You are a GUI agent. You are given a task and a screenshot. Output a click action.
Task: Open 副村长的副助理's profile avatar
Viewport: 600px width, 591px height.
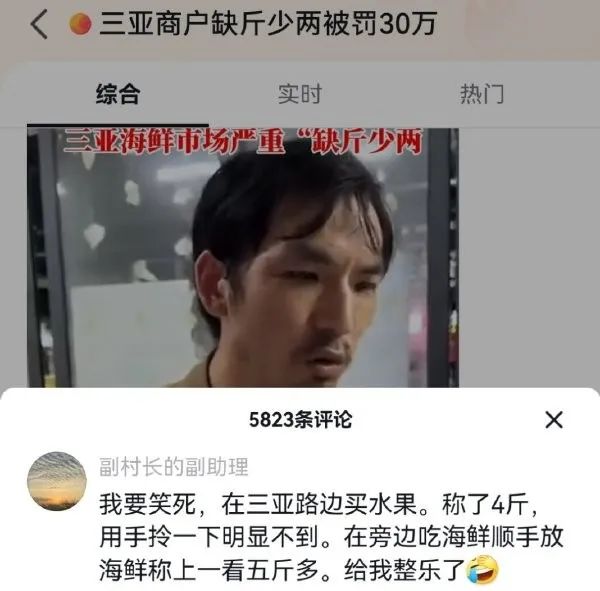56,482
